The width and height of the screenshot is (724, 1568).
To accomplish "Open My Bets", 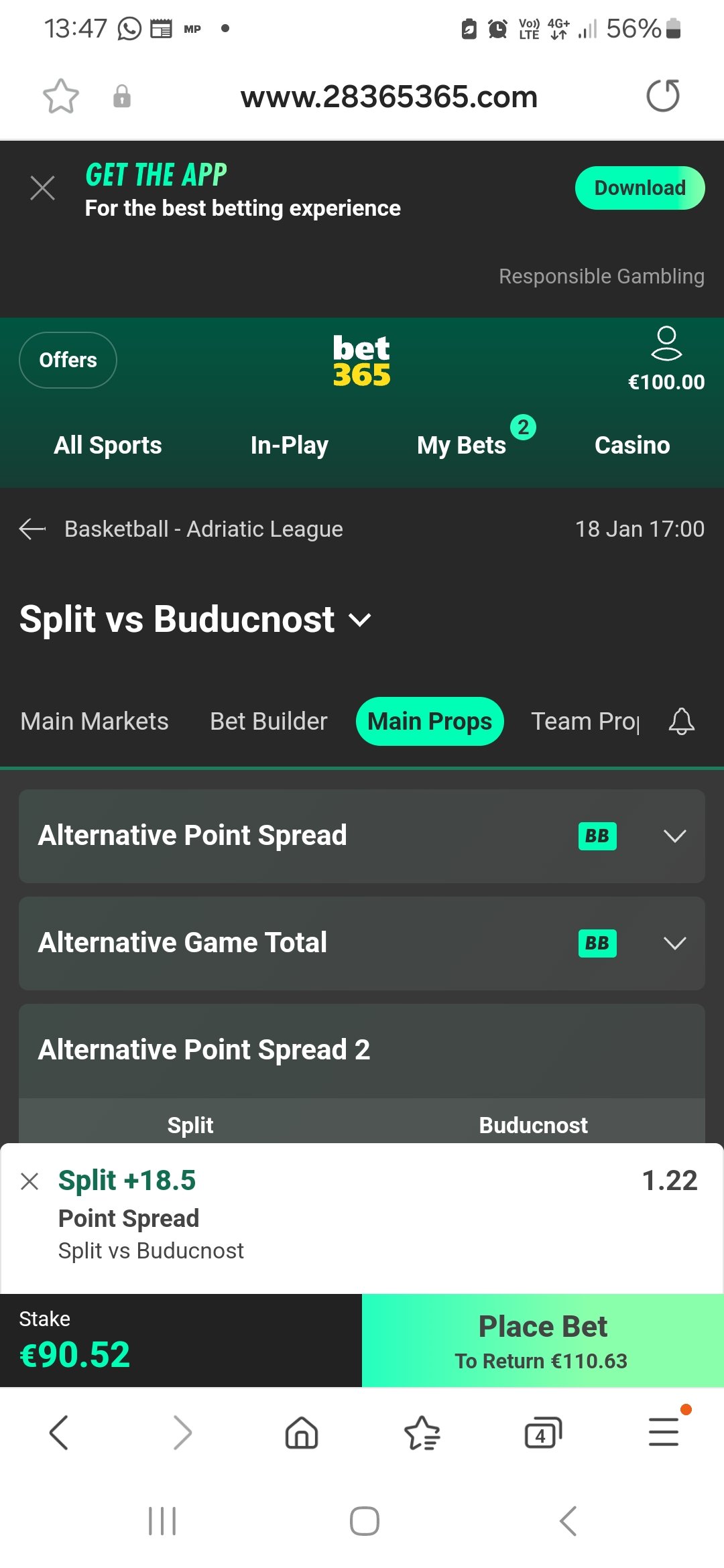I will tap(462, 446).
